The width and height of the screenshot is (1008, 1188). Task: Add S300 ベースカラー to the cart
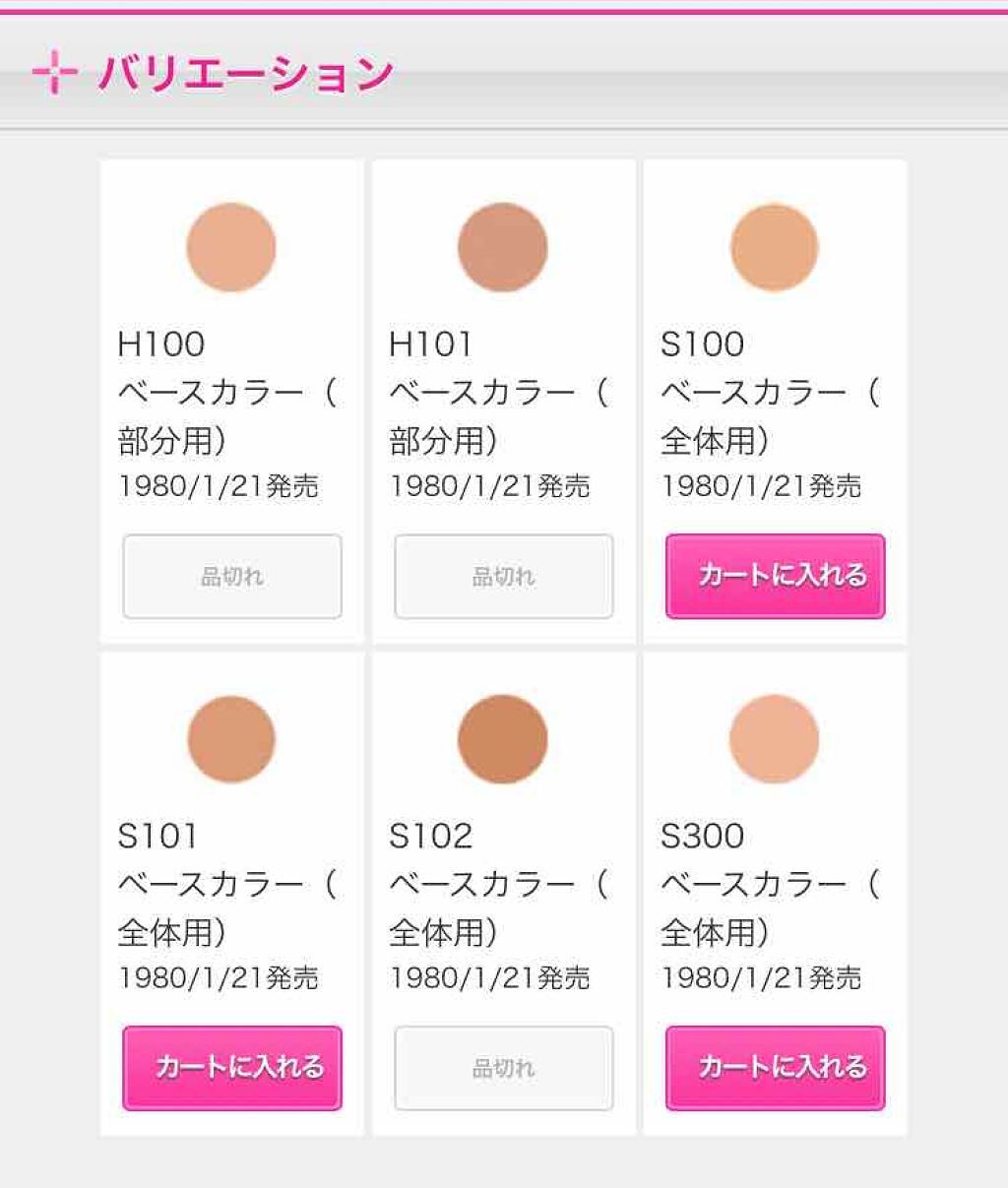coord(775,1069)
